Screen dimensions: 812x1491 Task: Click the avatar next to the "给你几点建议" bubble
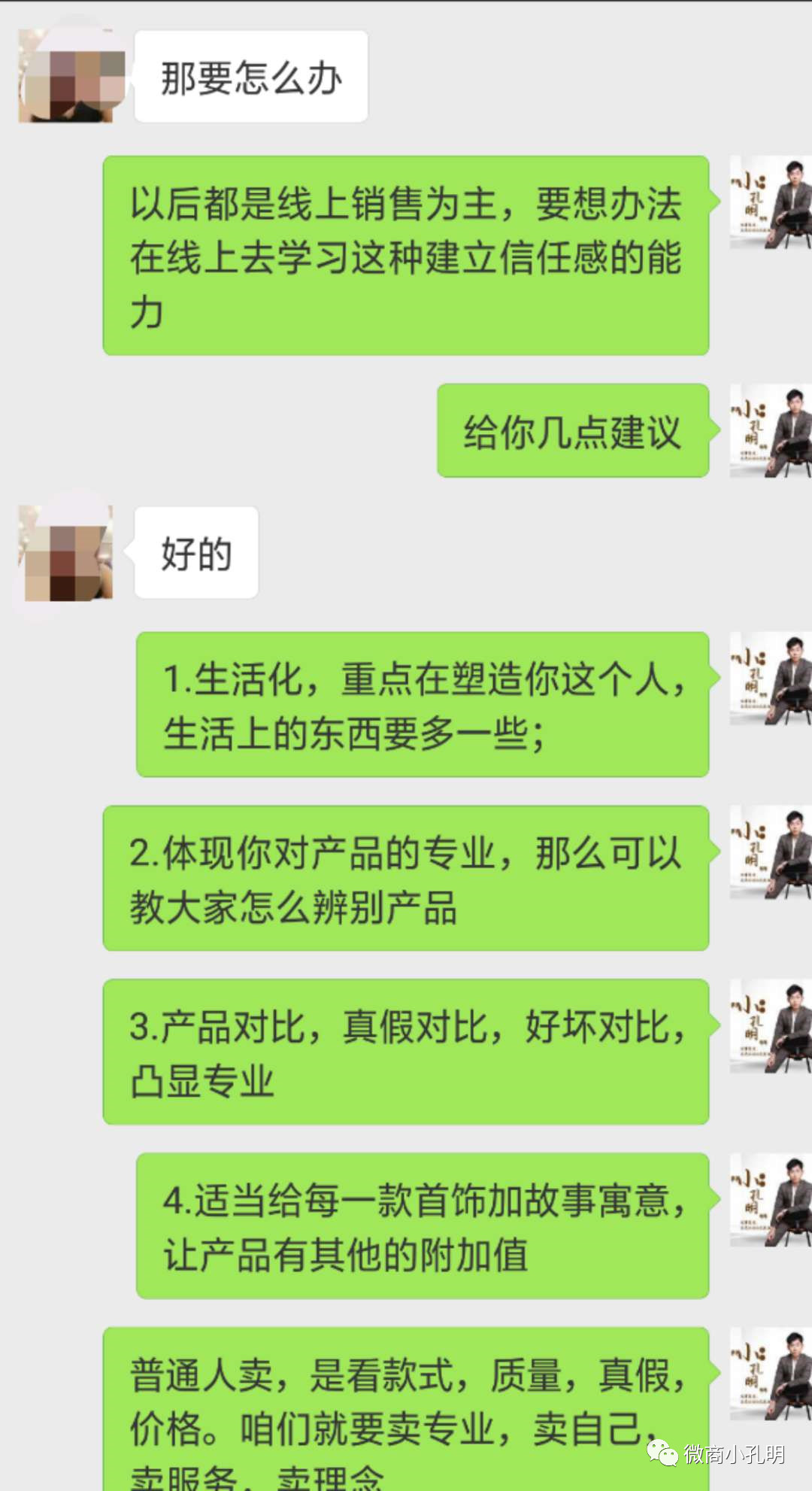[771, 429]
